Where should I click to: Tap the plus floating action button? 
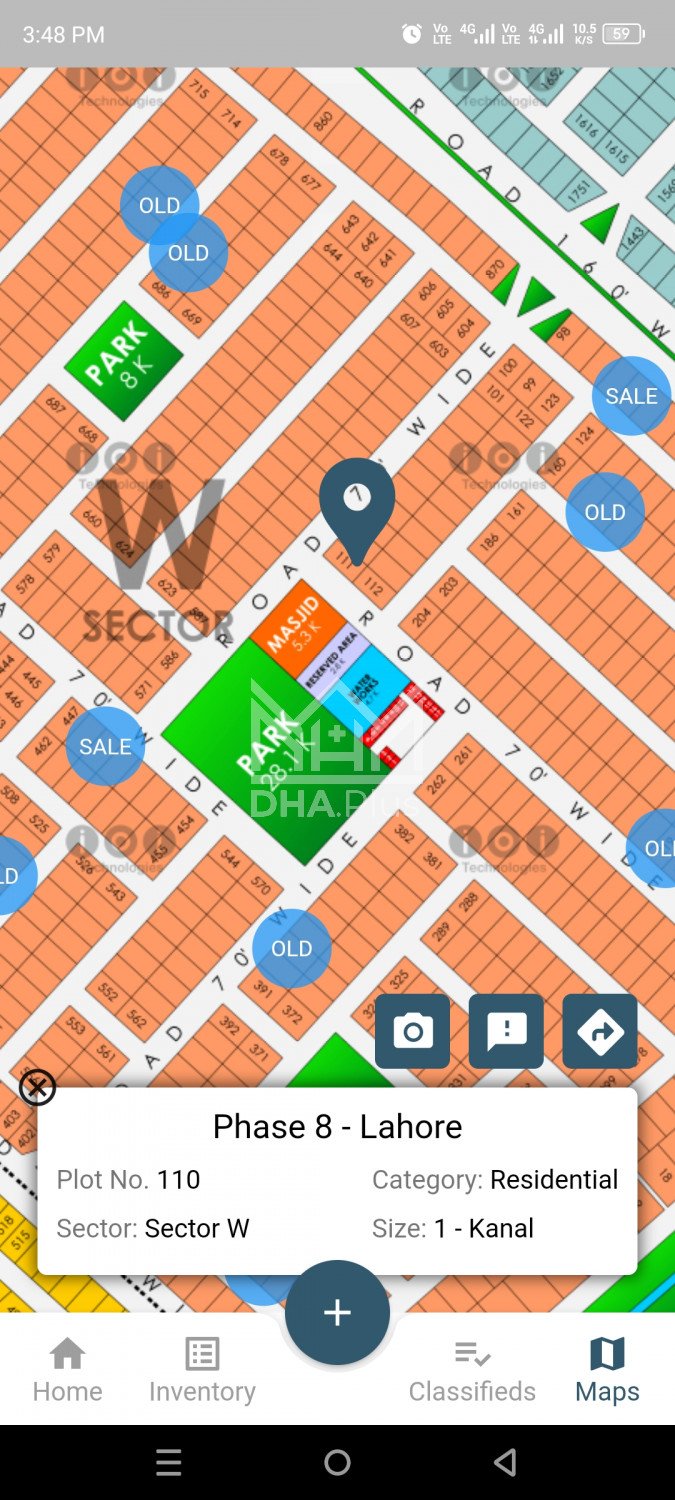(x=337, y=1312)
